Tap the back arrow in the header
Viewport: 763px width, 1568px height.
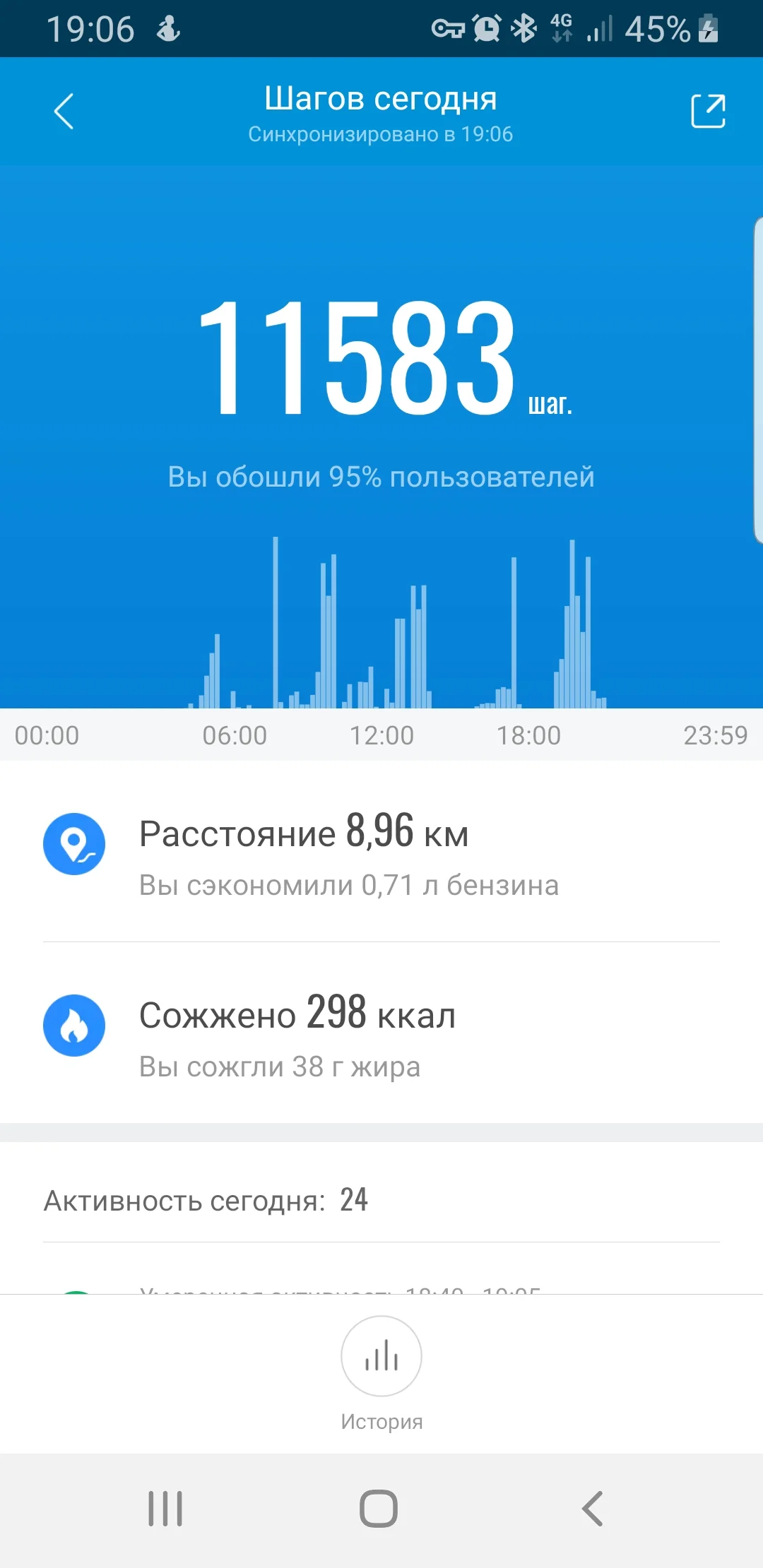coord(64,111)
